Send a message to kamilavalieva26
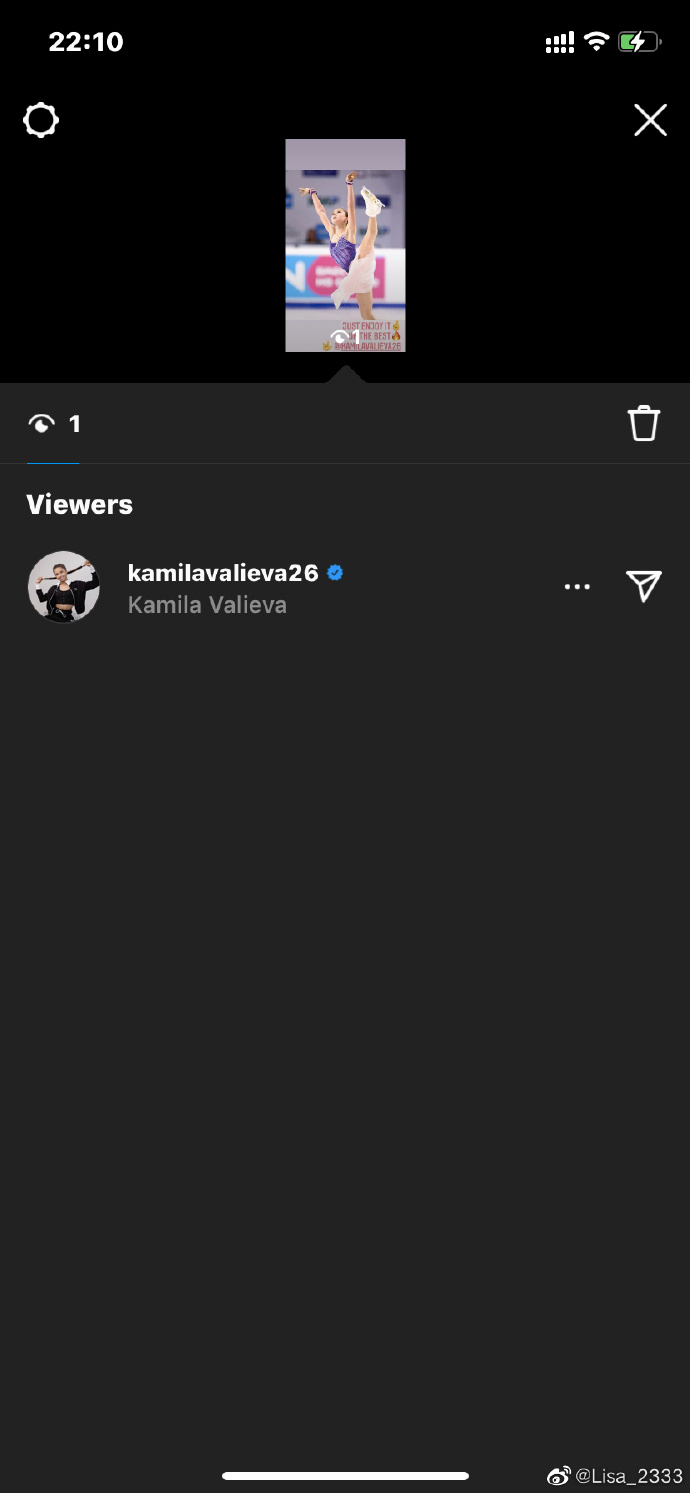 644,587
